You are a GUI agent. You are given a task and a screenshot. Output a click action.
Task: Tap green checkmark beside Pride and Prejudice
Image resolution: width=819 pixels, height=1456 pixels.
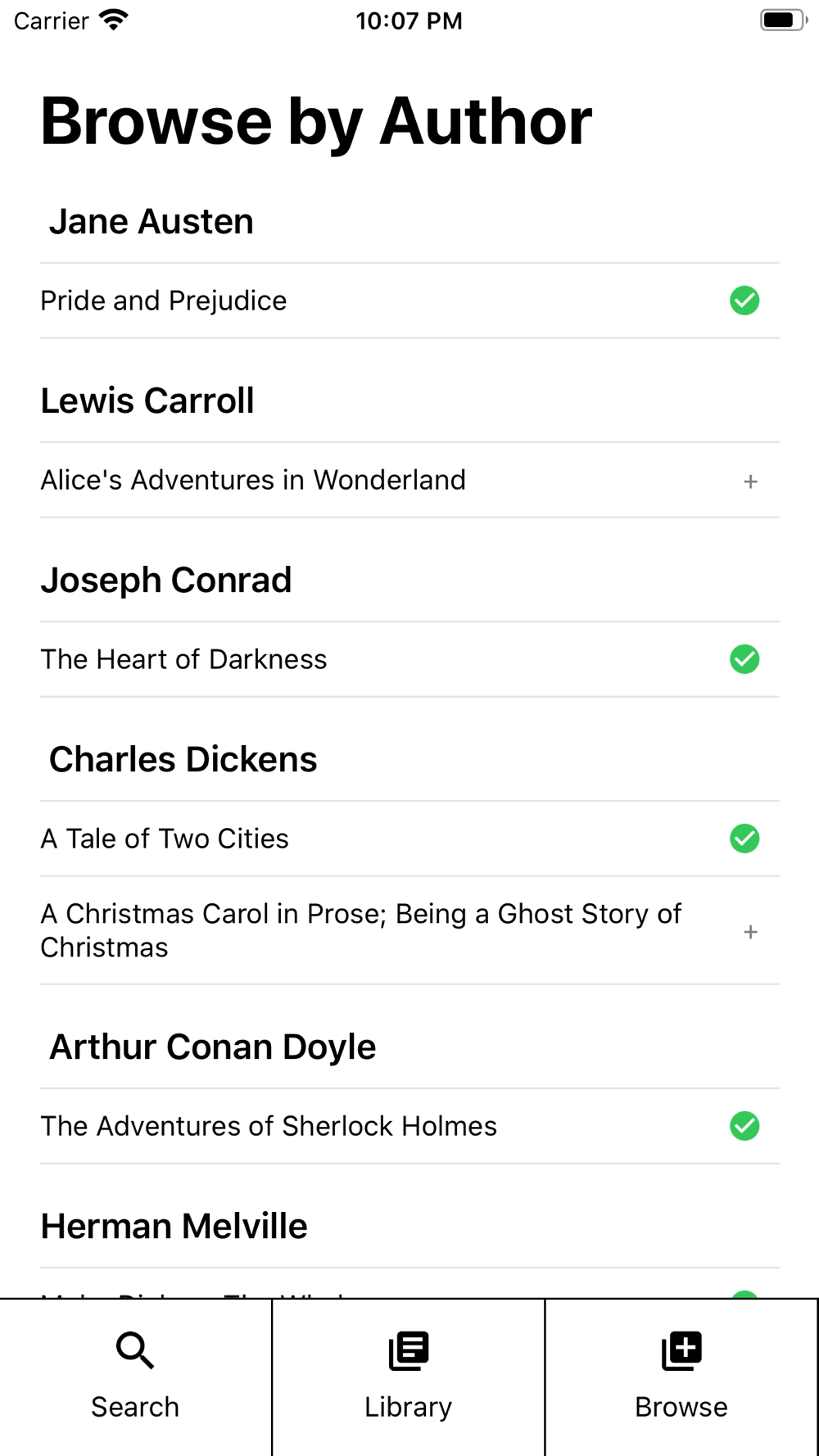click(x=744, y=301)
